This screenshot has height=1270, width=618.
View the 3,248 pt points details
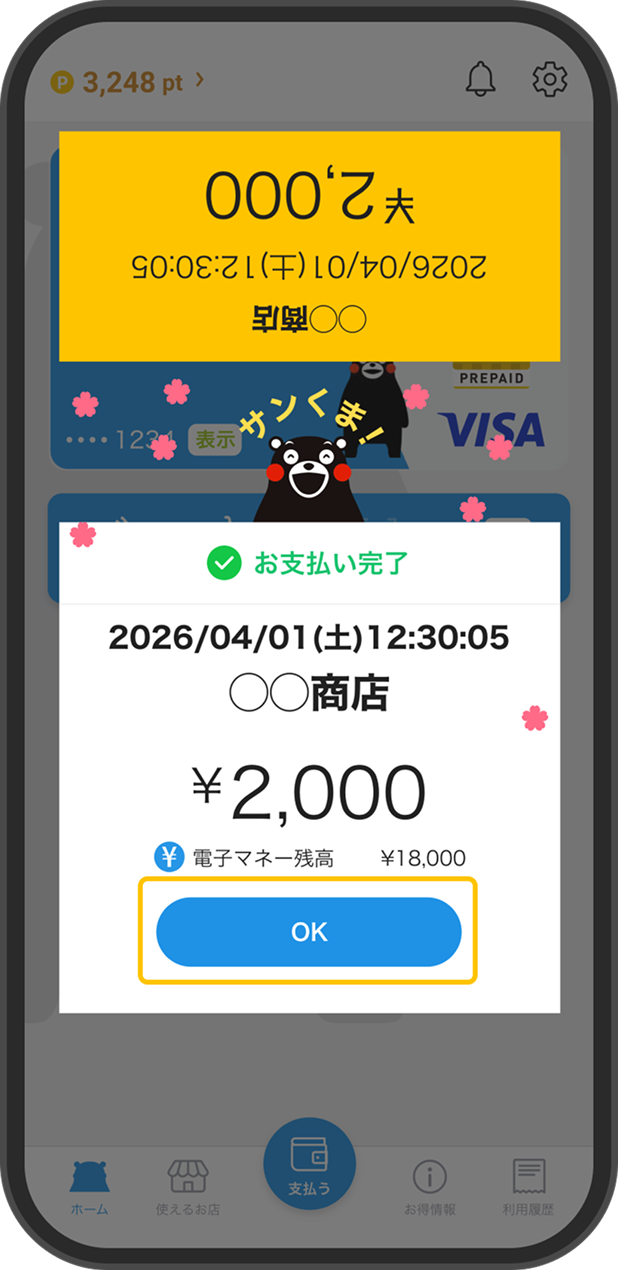pyautogui.click(x=128, y=83)
